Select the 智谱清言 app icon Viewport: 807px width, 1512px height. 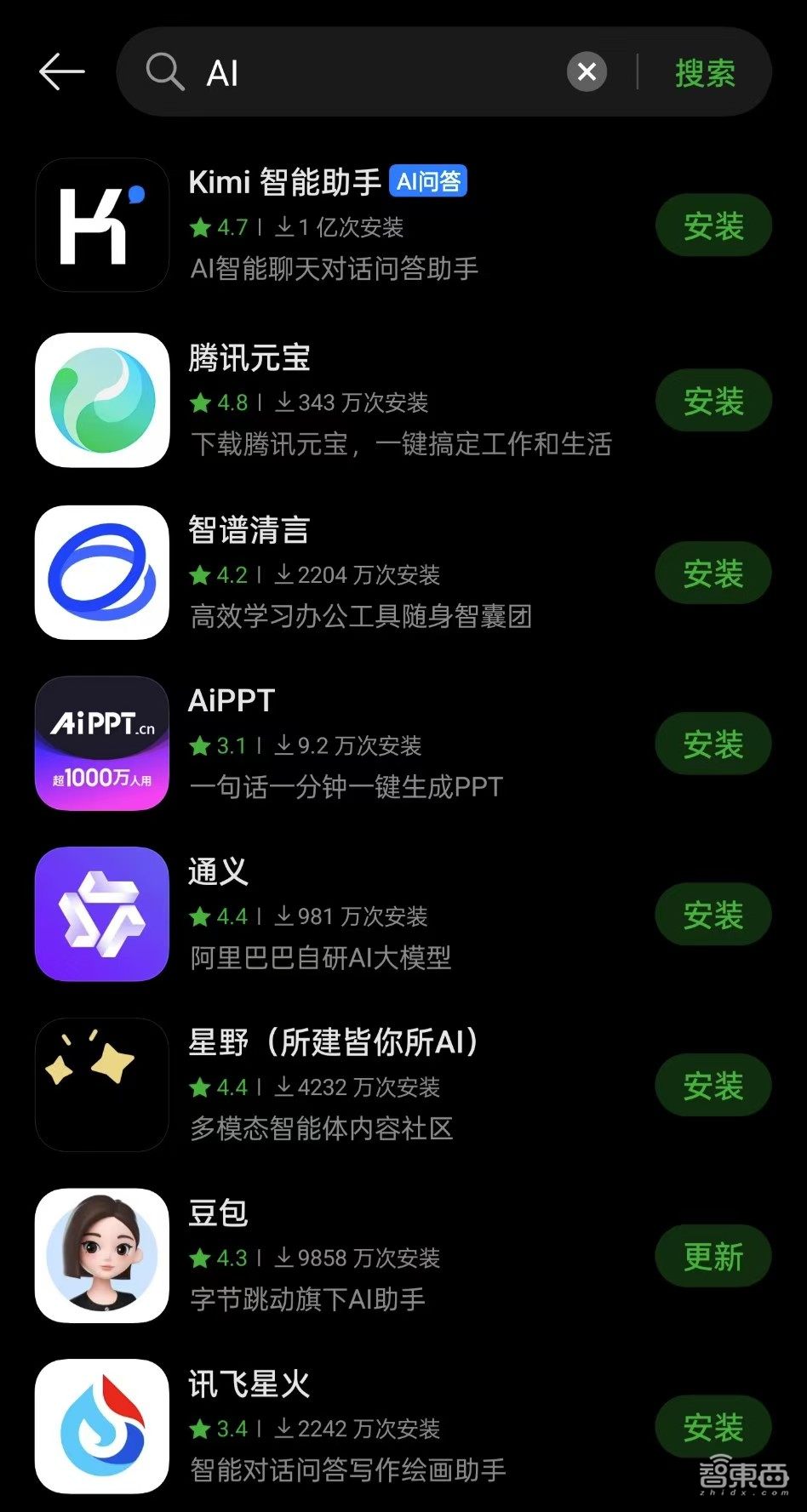(101, 572)
